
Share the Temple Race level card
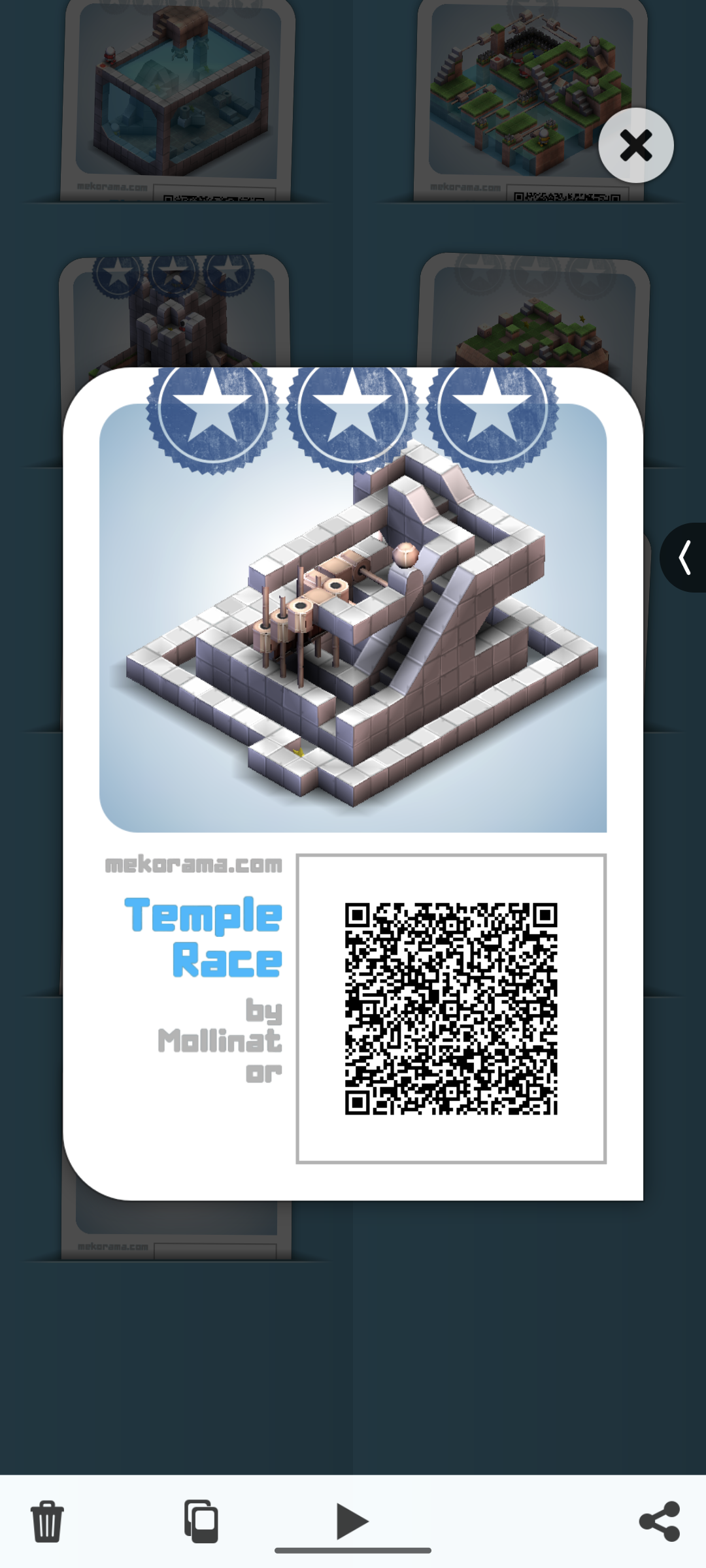[660, 1521]
